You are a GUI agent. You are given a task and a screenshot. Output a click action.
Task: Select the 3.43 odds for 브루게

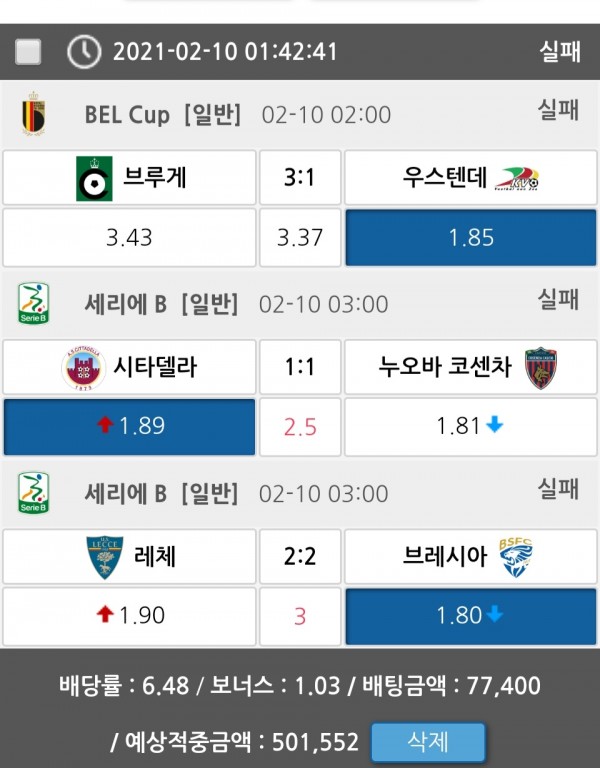click(x=129, y=237)
